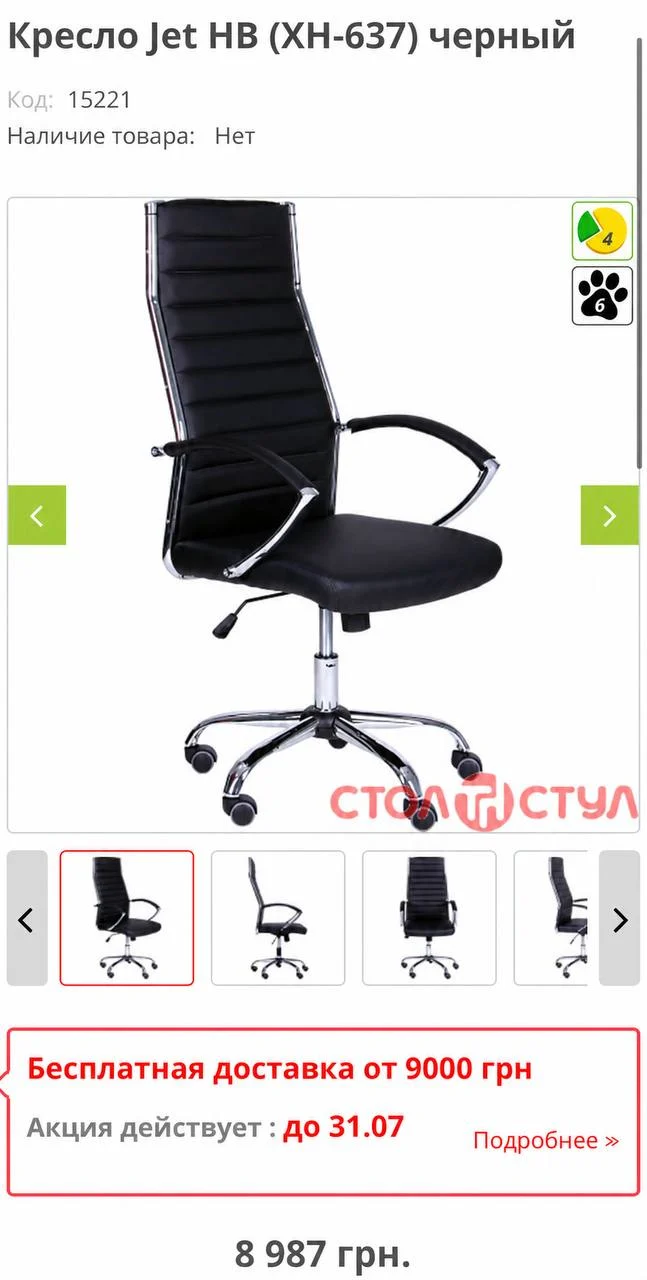Open the Подробнее » link

tap(546, 1140)
